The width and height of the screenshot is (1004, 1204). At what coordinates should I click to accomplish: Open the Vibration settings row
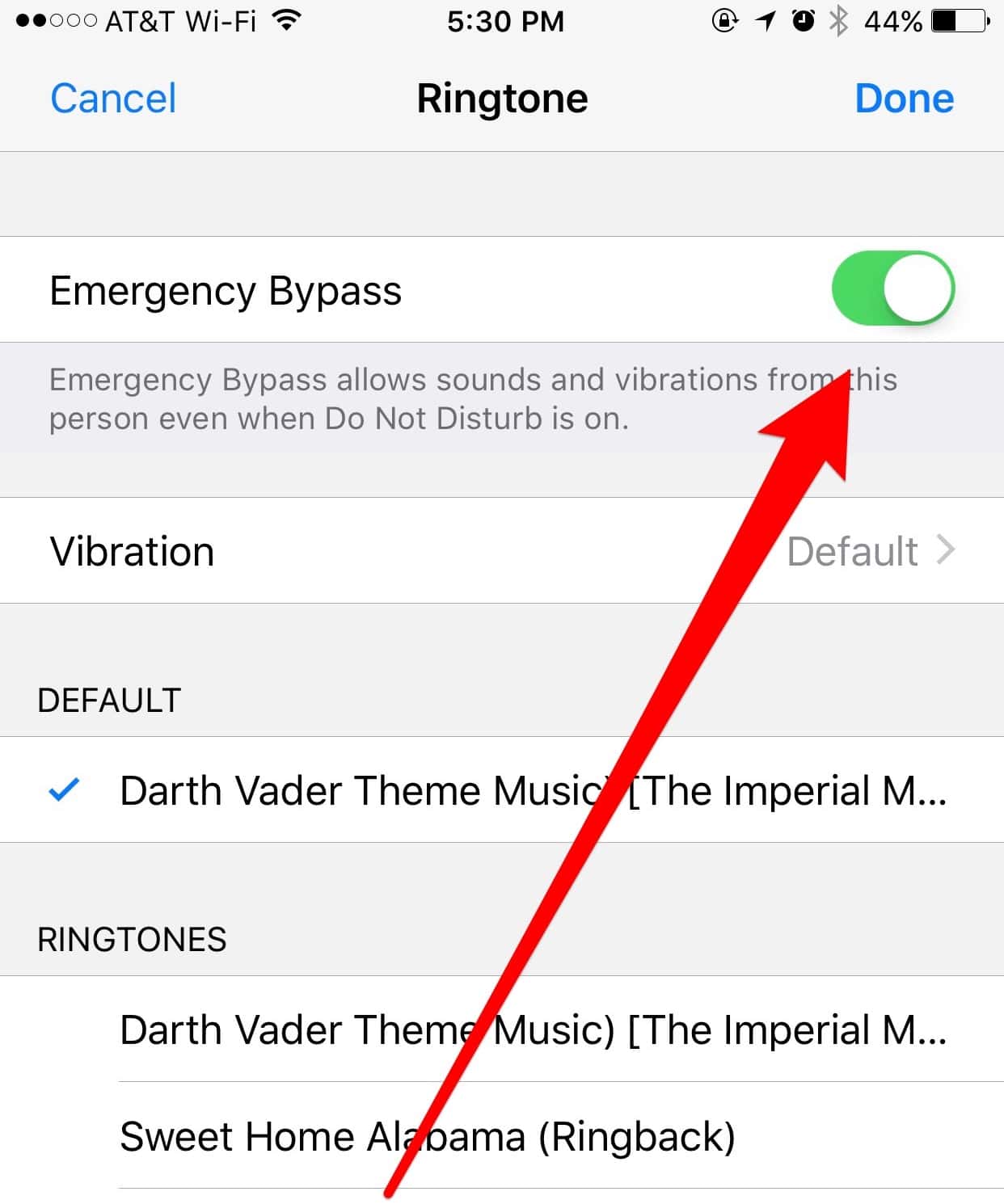click(501, 551)
